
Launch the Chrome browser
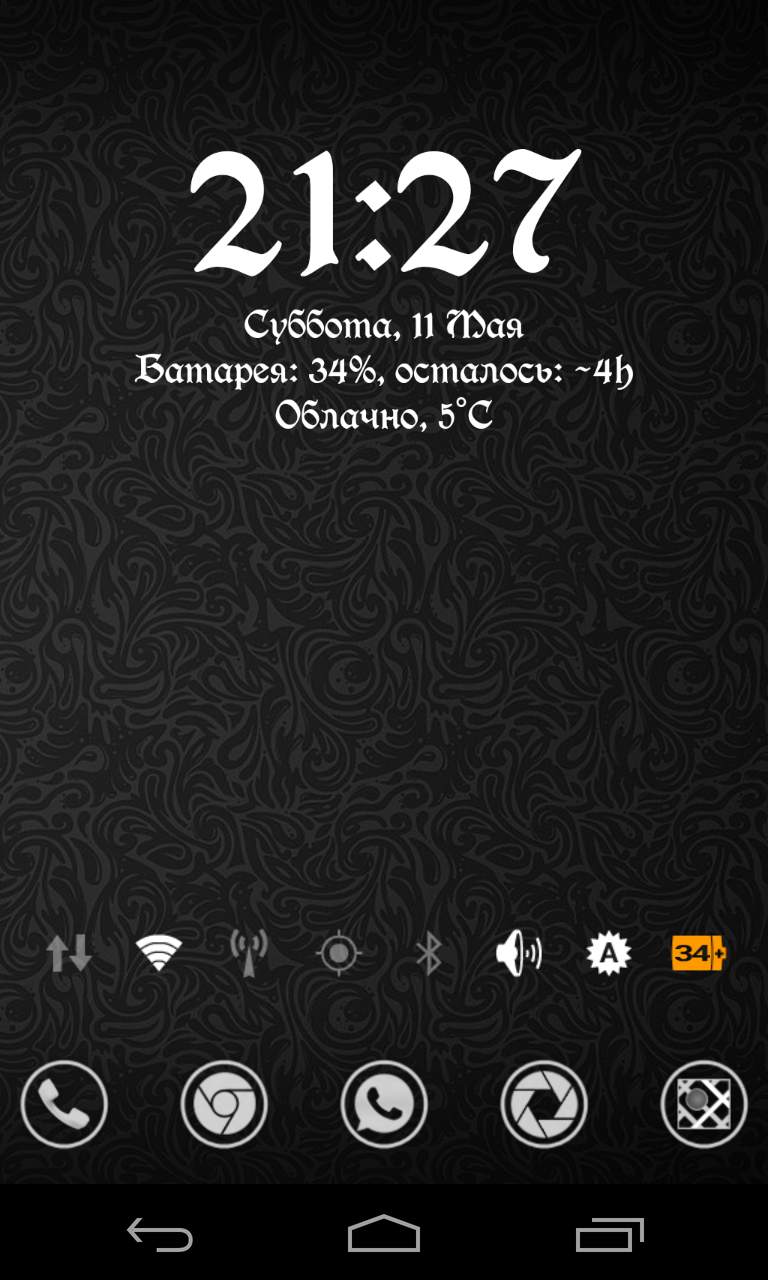(x=224, y=1104)
